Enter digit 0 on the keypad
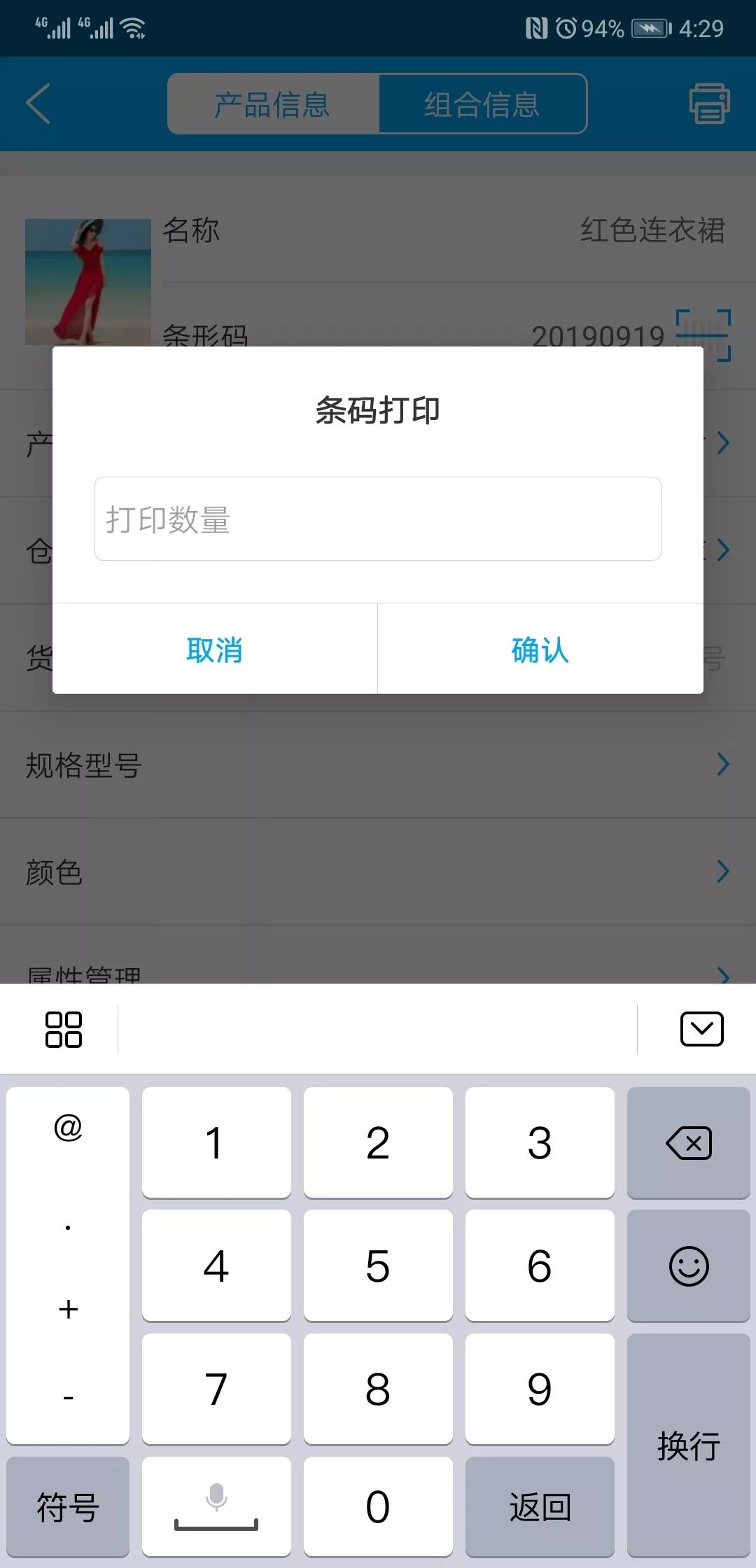 pos(377,1506)
